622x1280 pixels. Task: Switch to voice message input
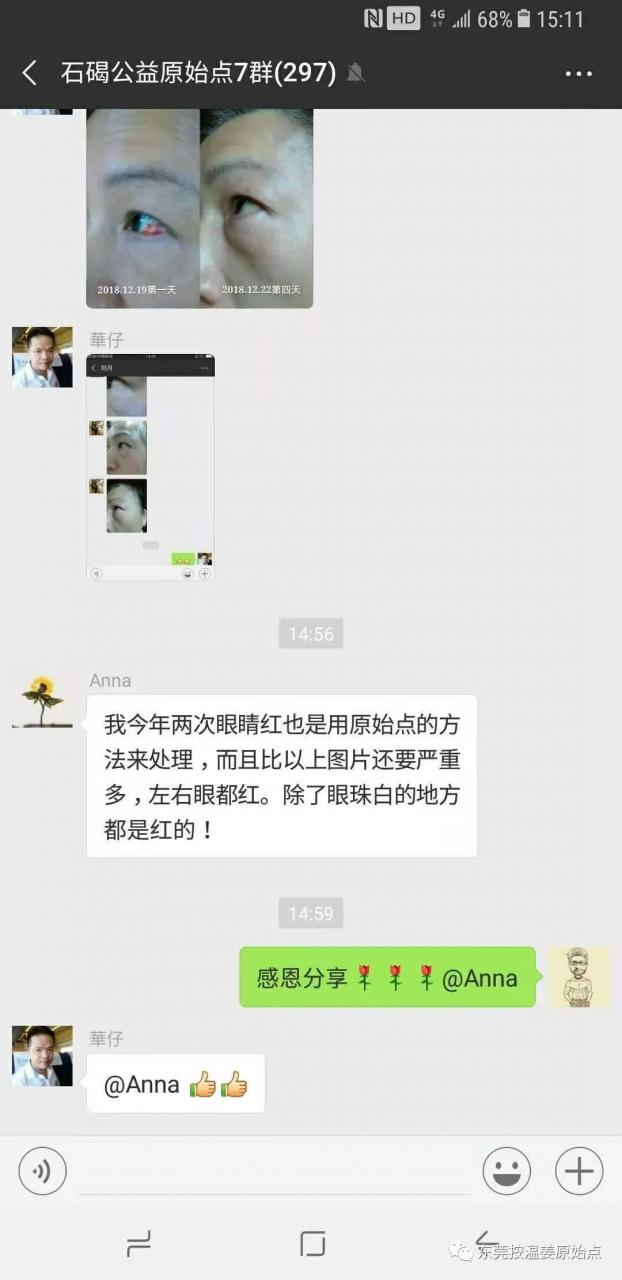42,1171
